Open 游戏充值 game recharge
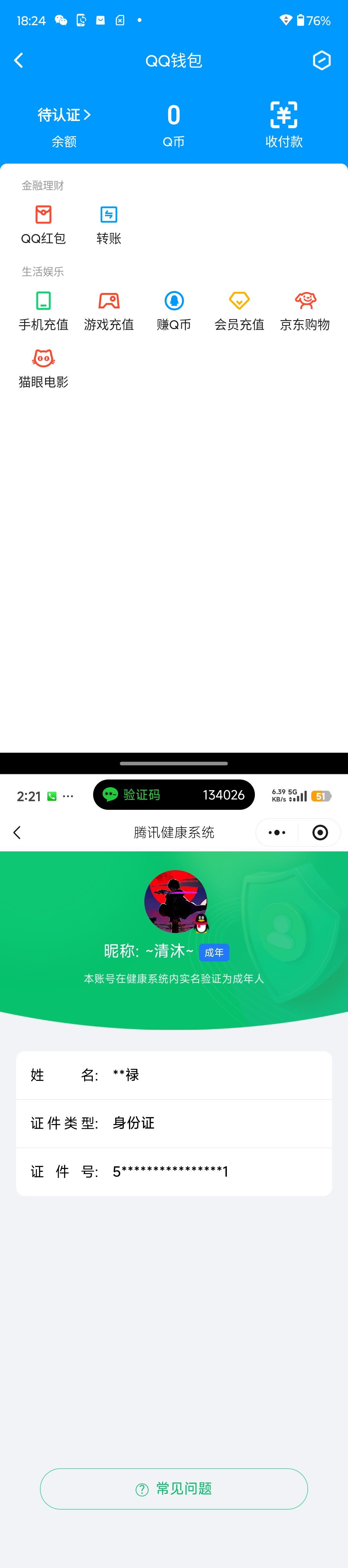The width and height of the screenshot is (348, 1568). 109,311
